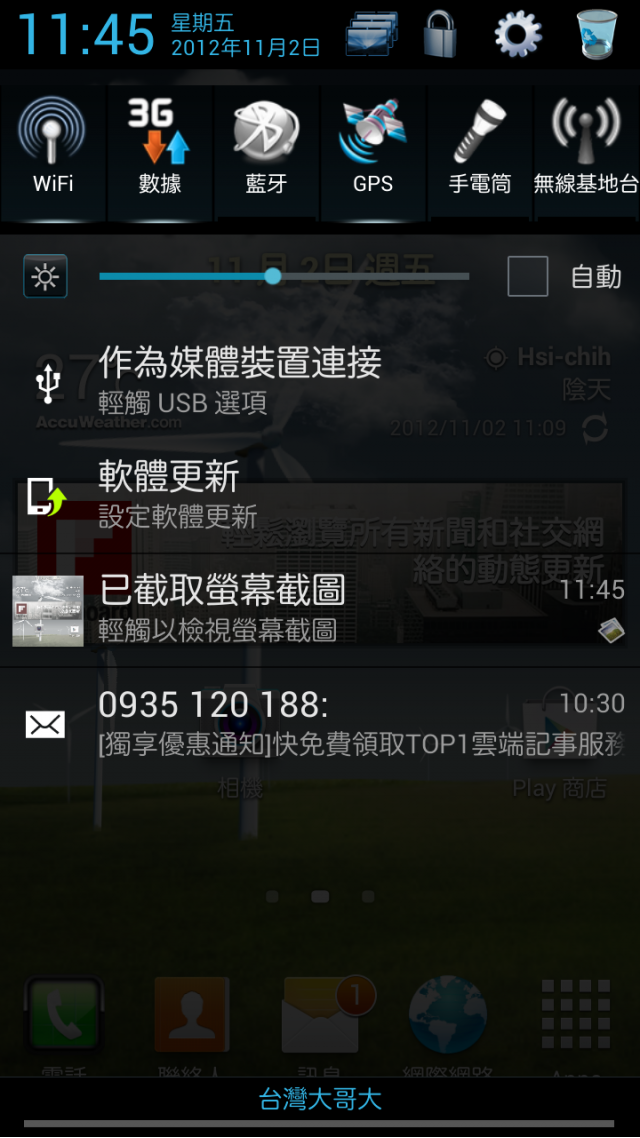
Task: Toggle the WiFi quick setting
Action: click(x=53, y=150)
